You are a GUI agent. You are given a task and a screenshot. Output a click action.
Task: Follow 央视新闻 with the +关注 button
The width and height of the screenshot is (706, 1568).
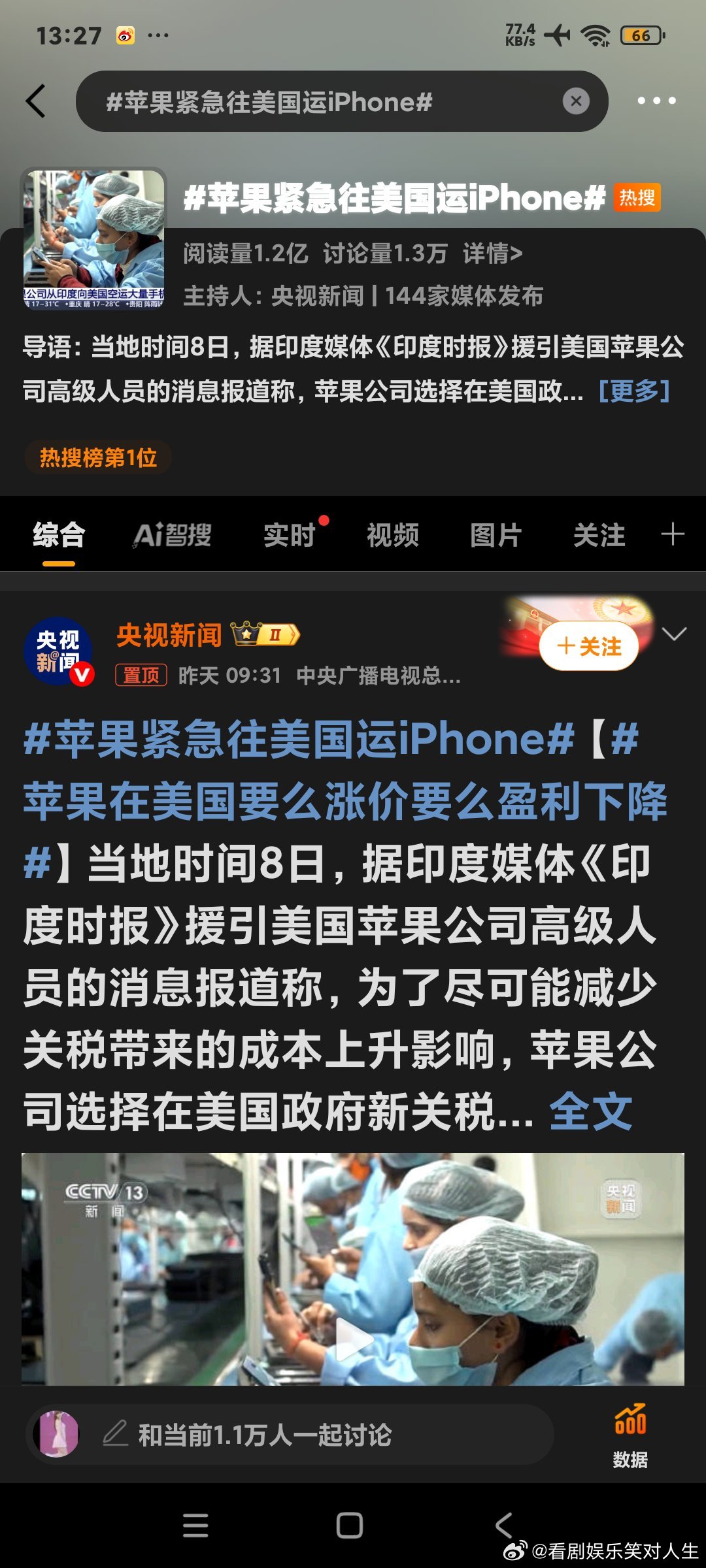589,646
